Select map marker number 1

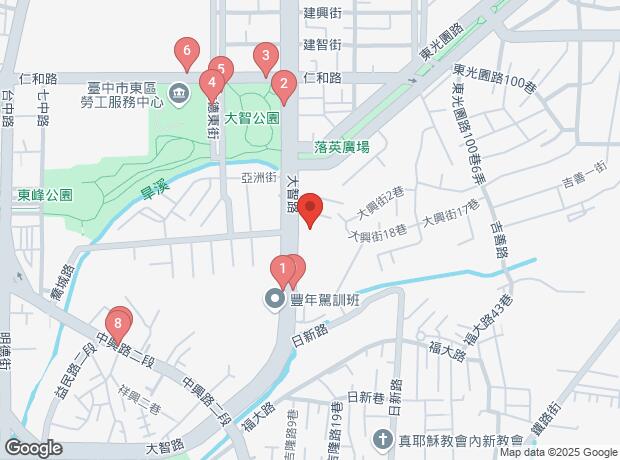[283, 268]
